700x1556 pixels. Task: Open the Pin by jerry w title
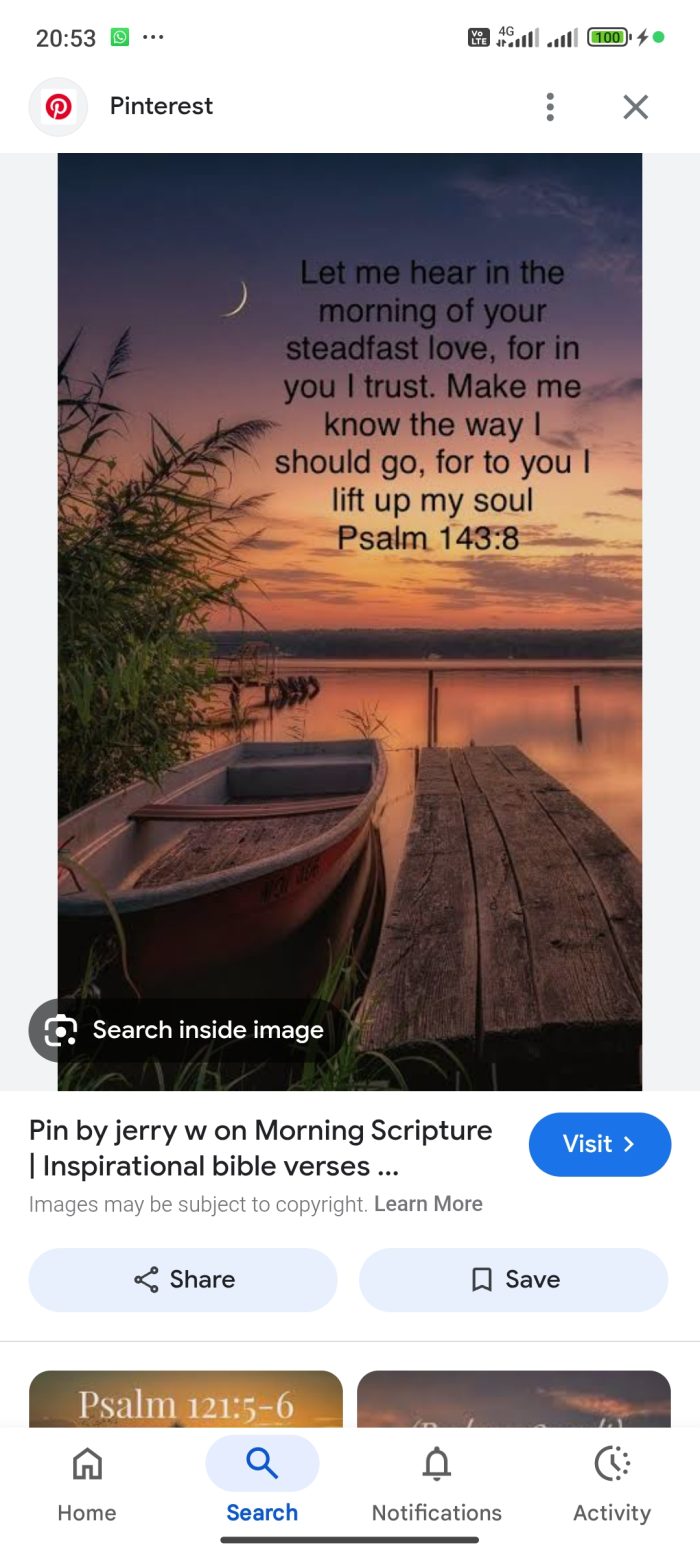[x=261, y=1148]
